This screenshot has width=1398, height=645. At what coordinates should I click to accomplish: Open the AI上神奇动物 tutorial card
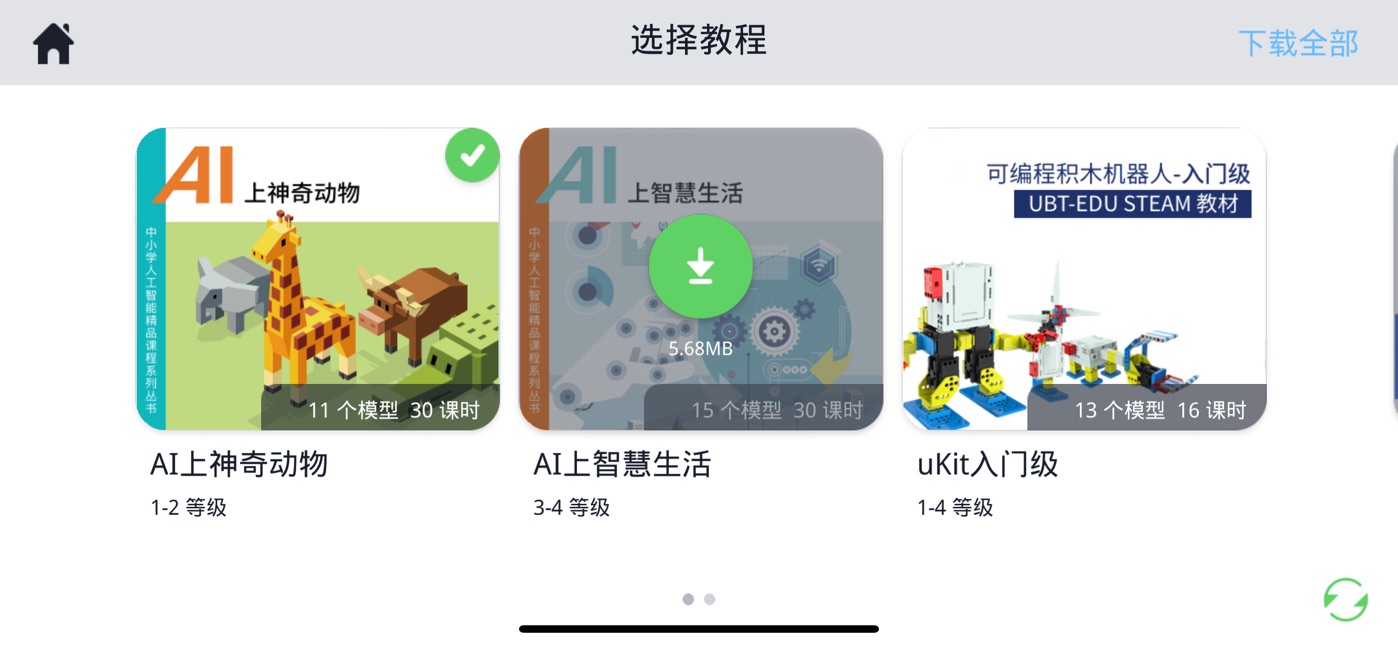pyautogui.click(x=318, y=280)
